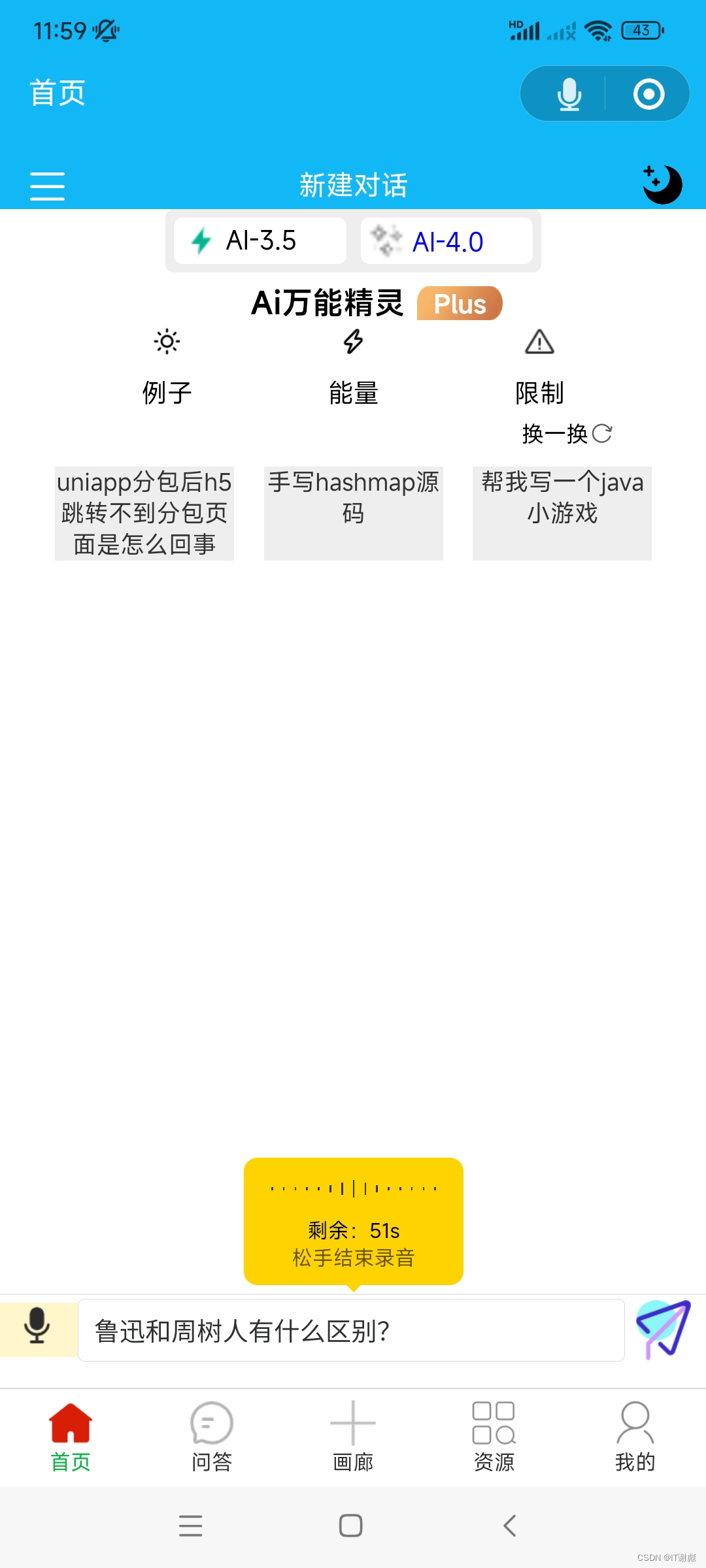Send the message using the paper plane icon
706x1568 pixels.
(664, 1330)
